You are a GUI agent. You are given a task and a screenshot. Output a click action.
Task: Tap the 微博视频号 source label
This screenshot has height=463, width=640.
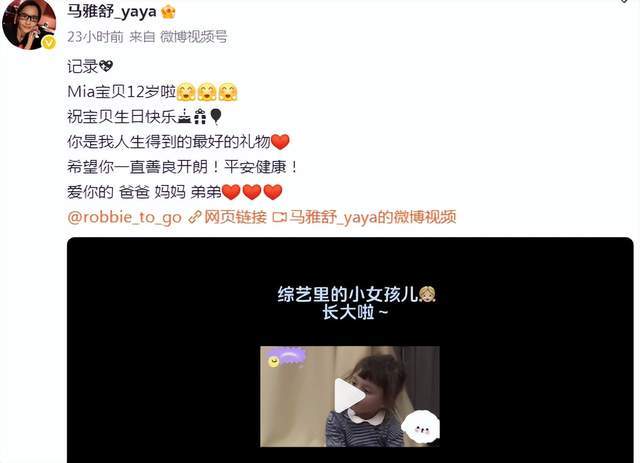pos(194,36)
